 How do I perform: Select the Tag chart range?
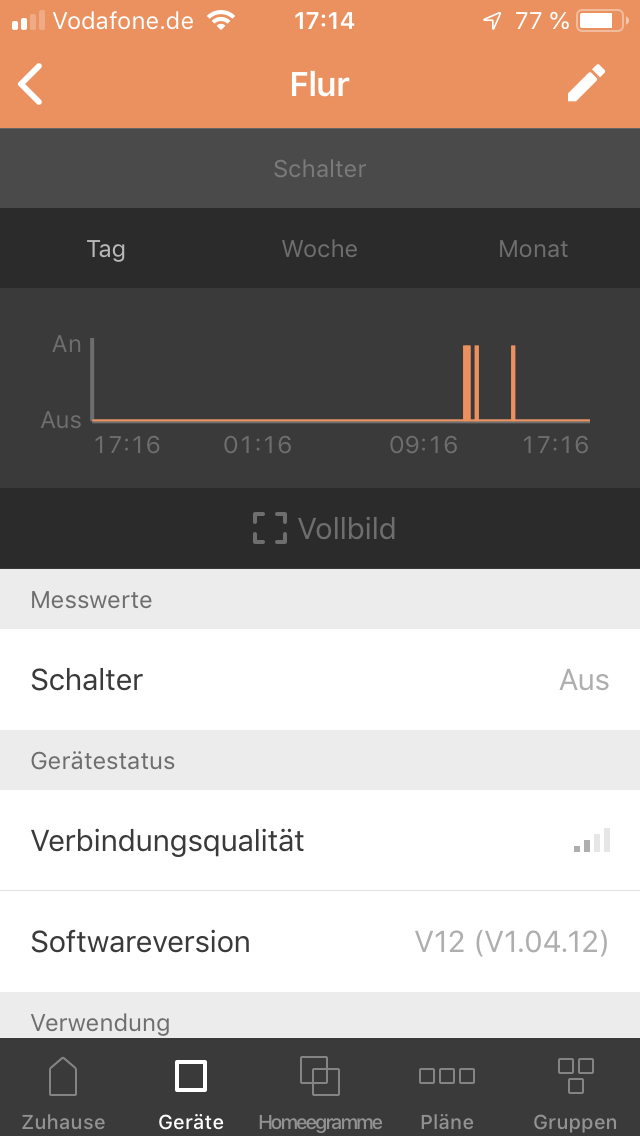click(107, 248)
